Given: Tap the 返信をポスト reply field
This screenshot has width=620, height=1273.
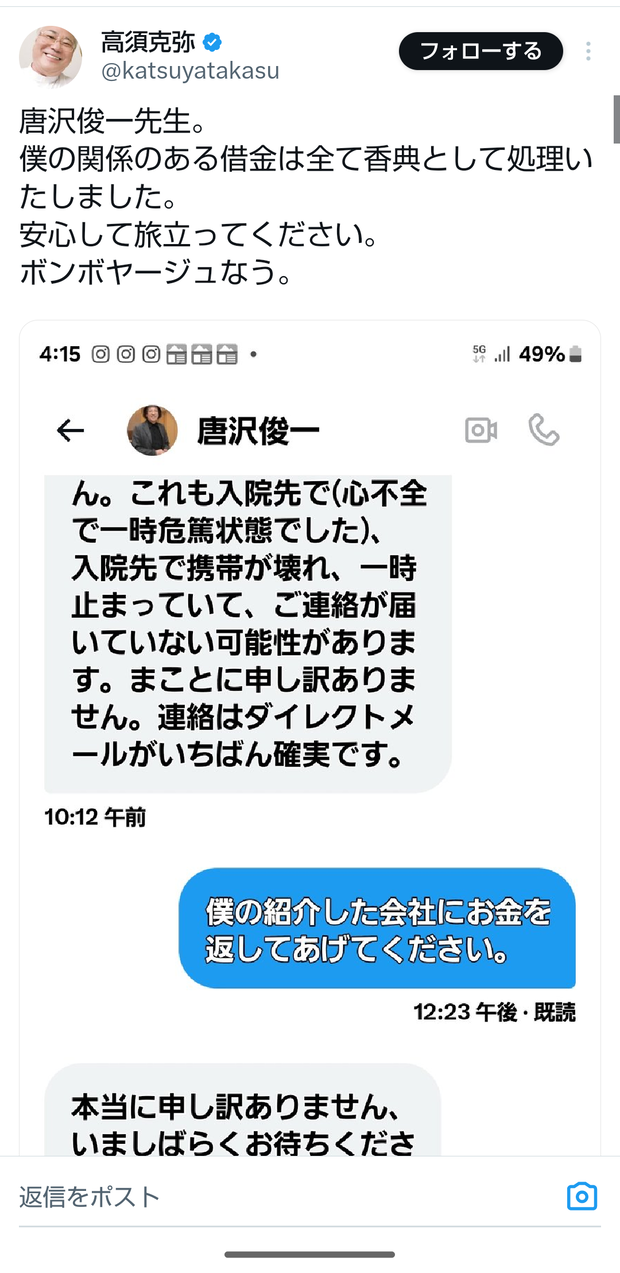Looking at the screenshot, I should pos(280,1196).
